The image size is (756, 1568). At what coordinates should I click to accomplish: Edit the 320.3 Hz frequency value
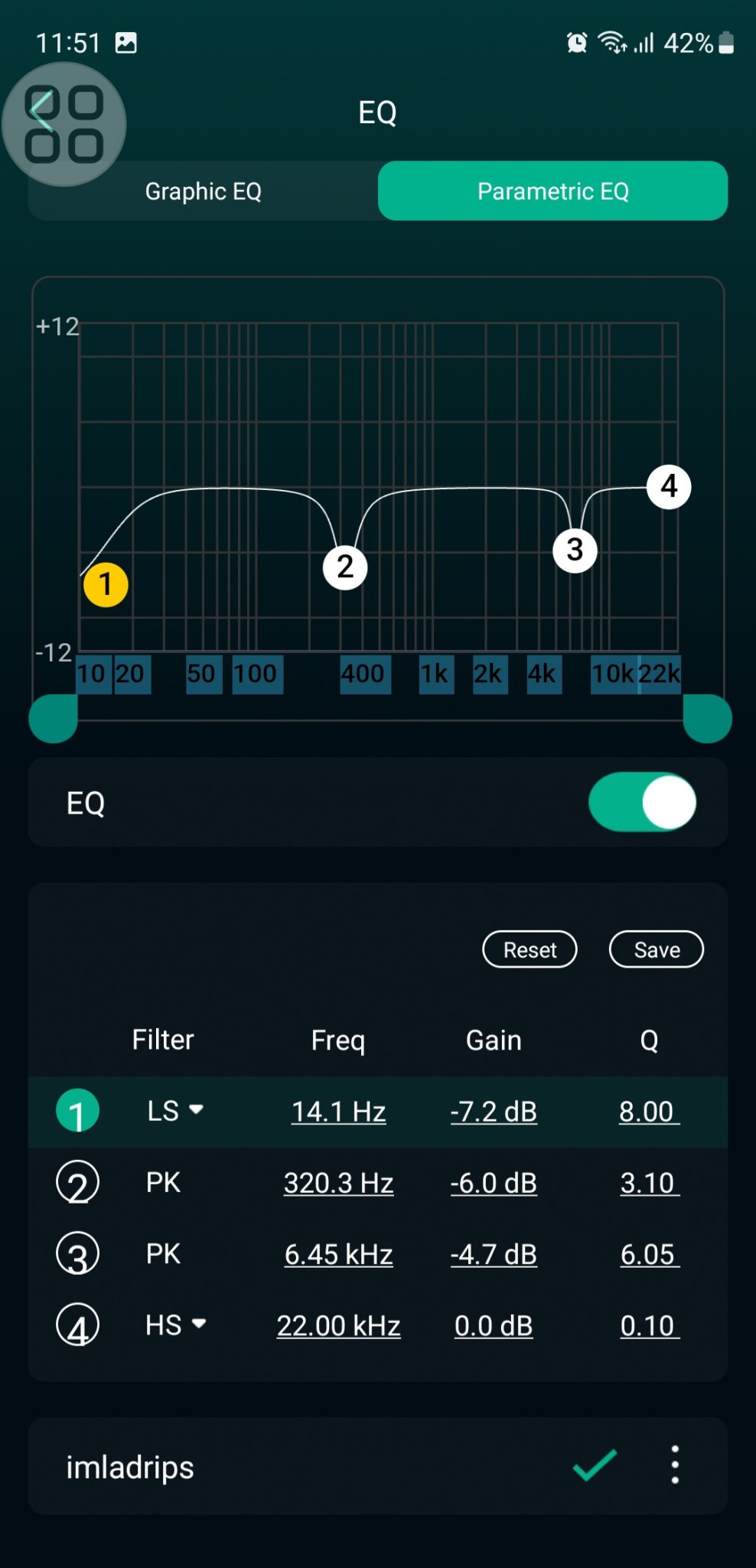click(x=339, y=1183)
